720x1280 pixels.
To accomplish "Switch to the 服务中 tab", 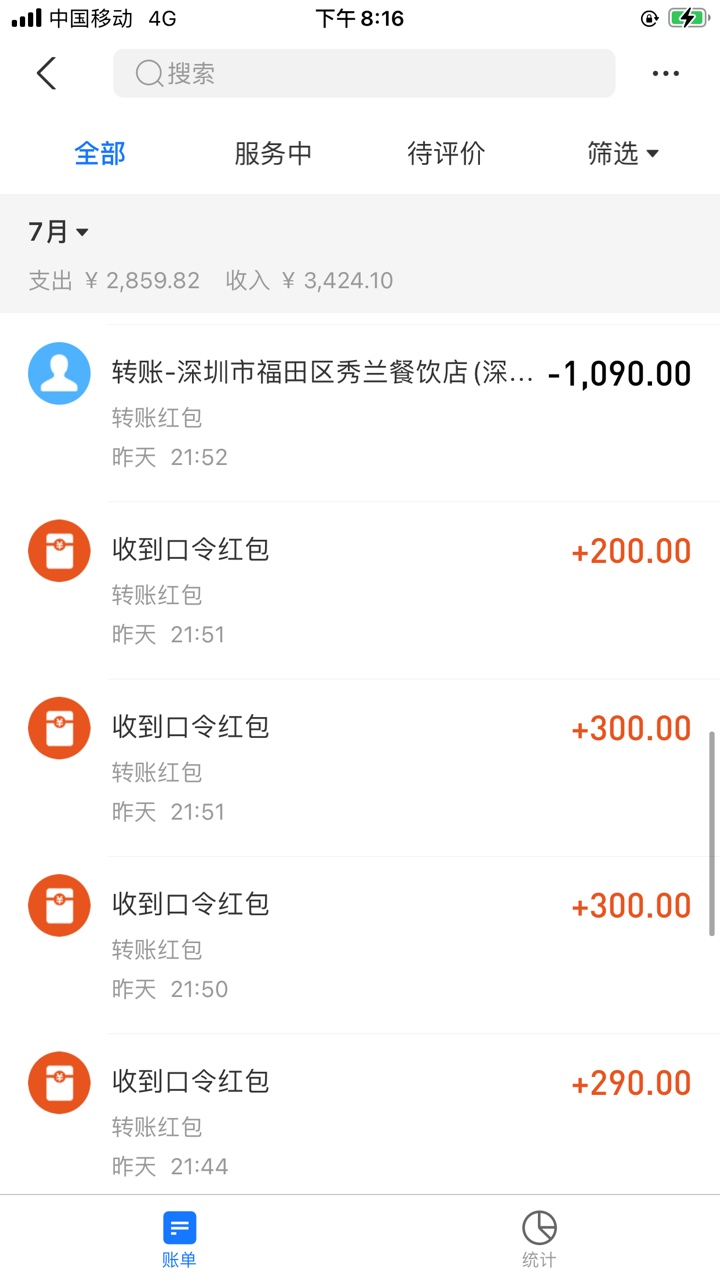I will (273, 153).
